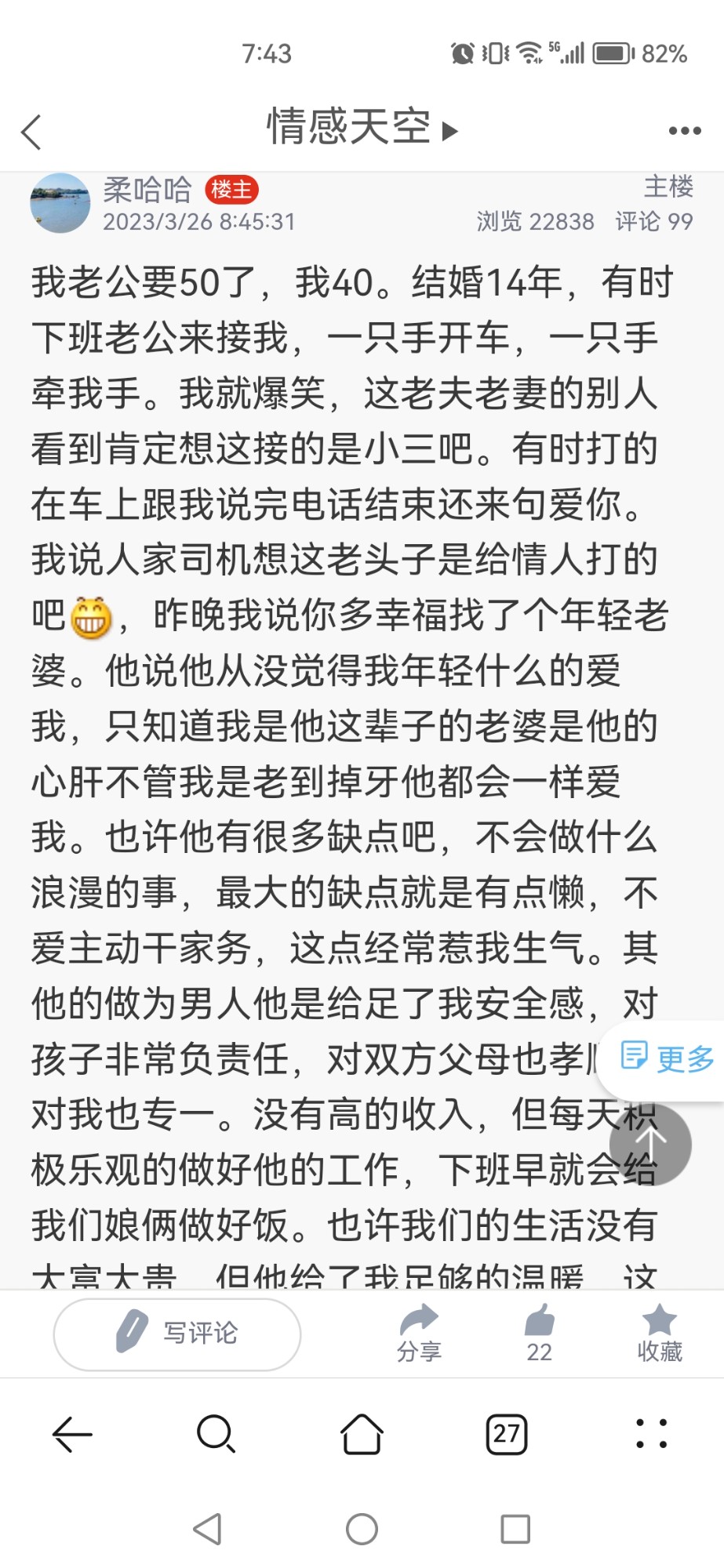Open the 27 tabs switcher
The height and width of the screenshot is (1568, 724).
[507, 1434]
